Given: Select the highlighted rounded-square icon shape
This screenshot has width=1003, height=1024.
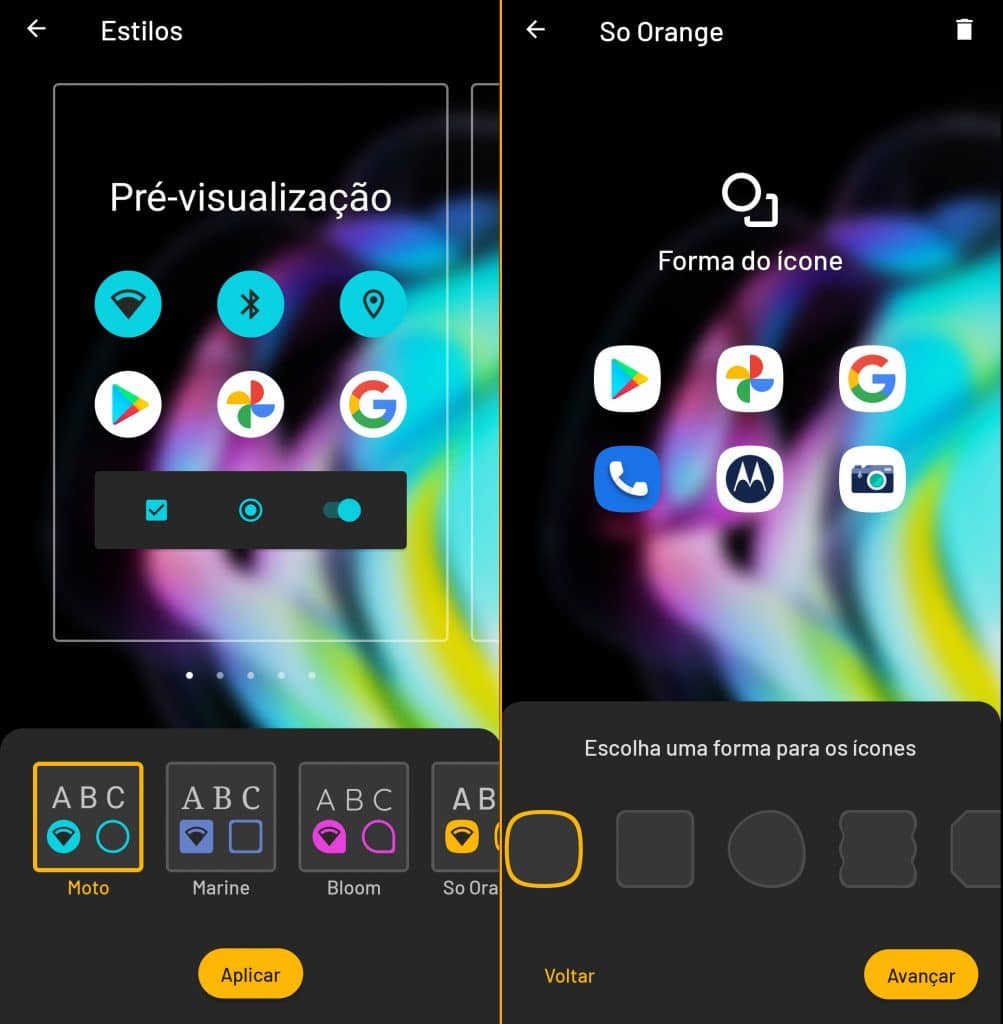Looking at the screenshot, I should pos(544,849).
